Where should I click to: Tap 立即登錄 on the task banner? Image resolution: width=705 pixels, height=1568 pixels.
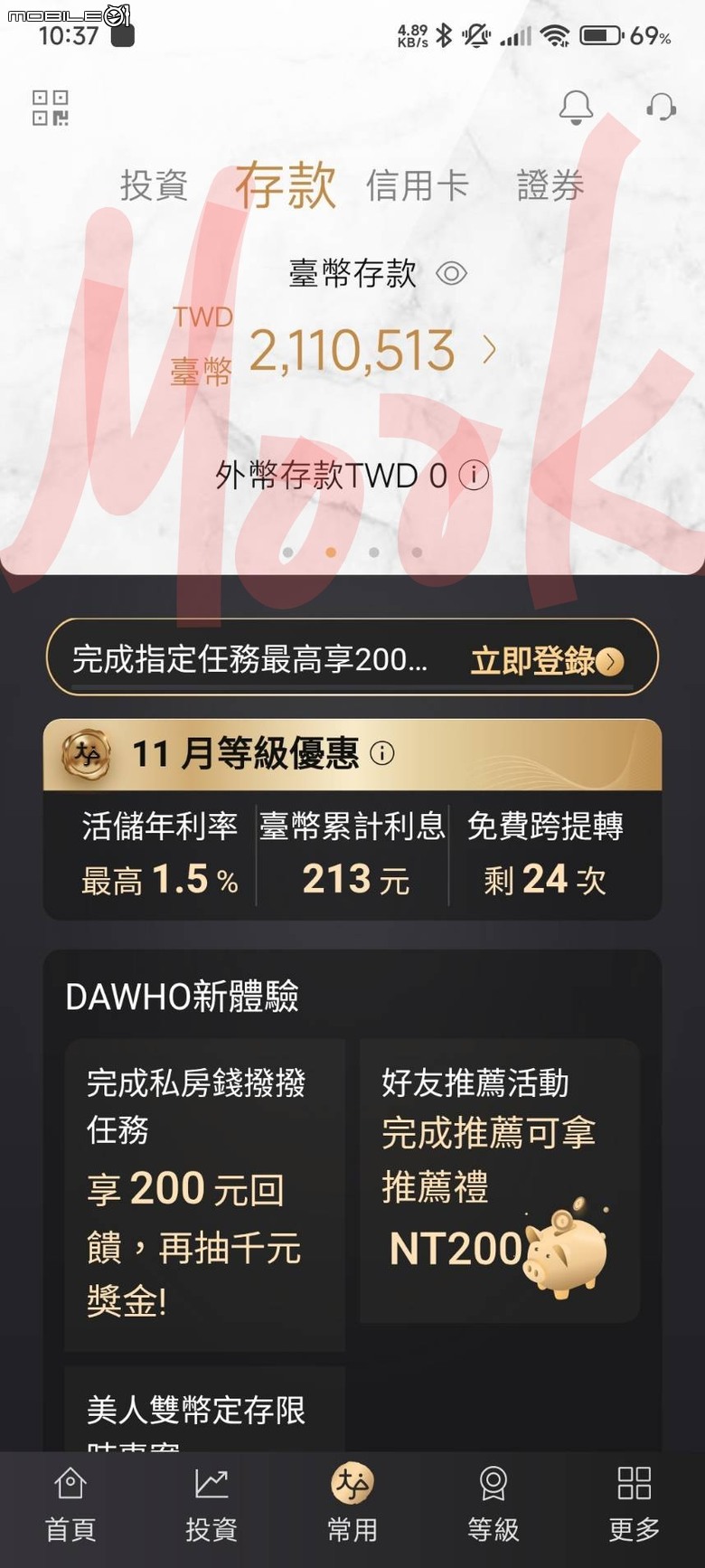[x=546, y=661]
